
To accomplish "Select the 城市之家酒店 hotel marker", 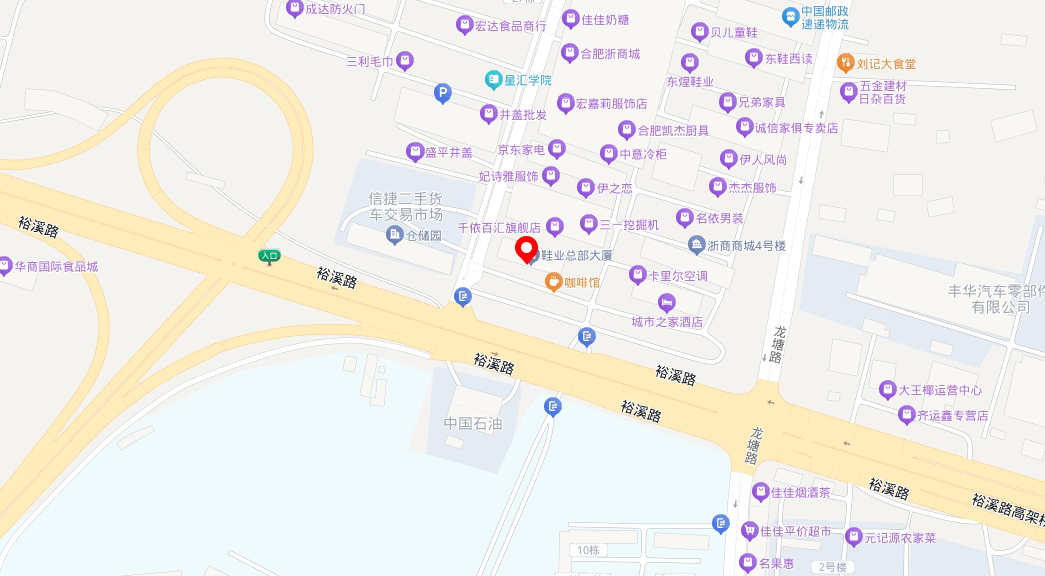I will 666,302.
